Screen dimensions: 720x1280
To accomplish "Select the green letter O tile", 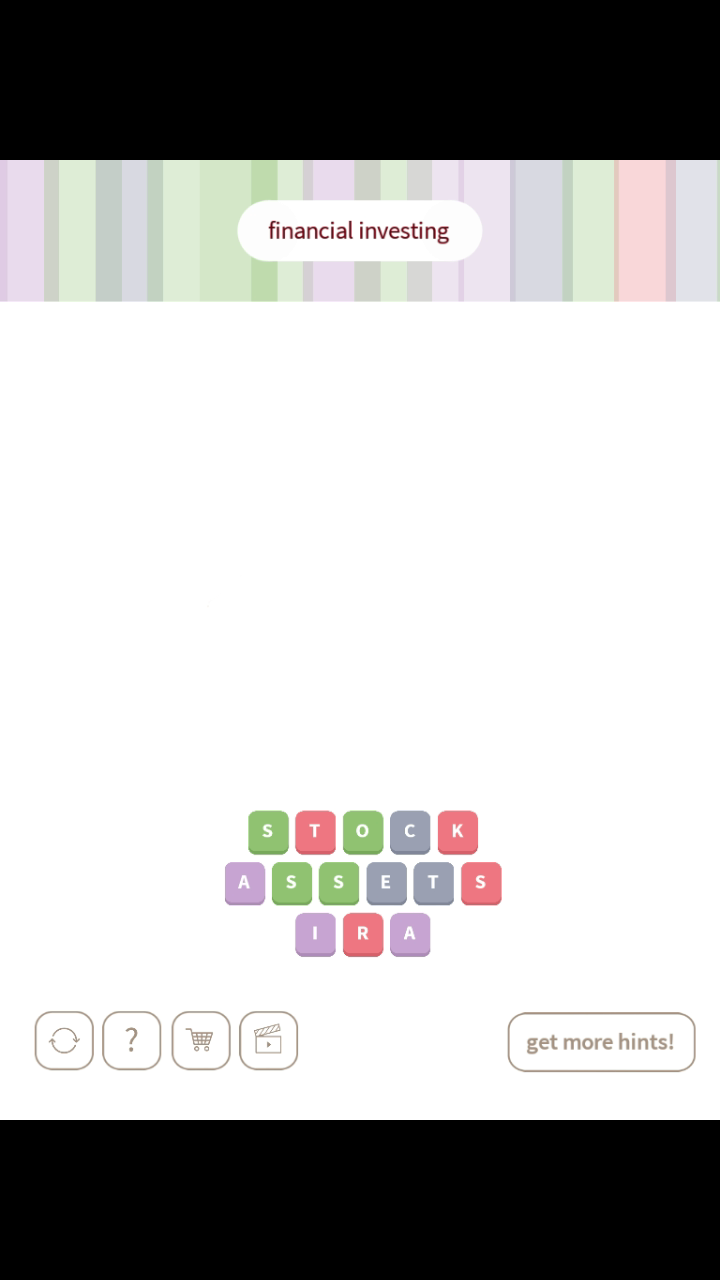I will coord(362,831).
